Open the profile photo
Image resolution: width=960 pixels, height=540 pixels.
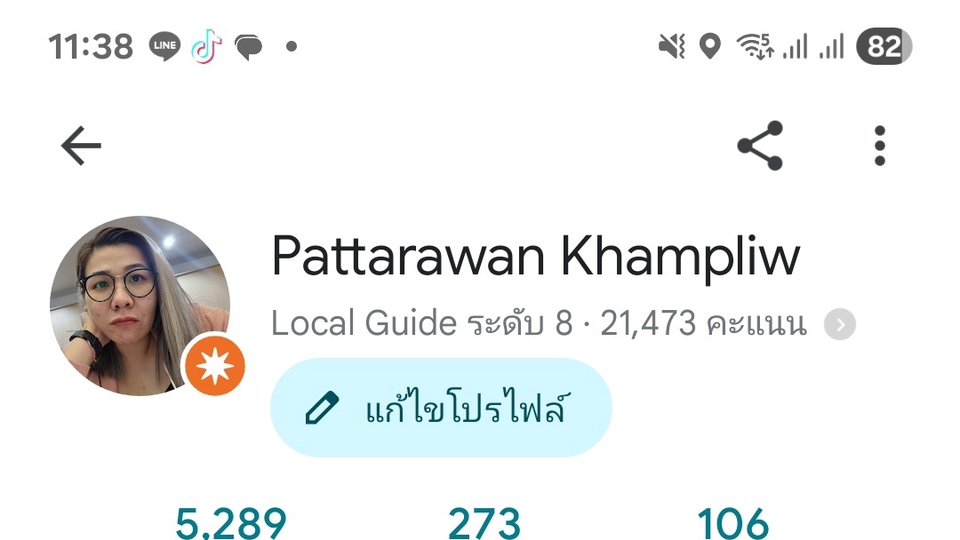(140, 305)
